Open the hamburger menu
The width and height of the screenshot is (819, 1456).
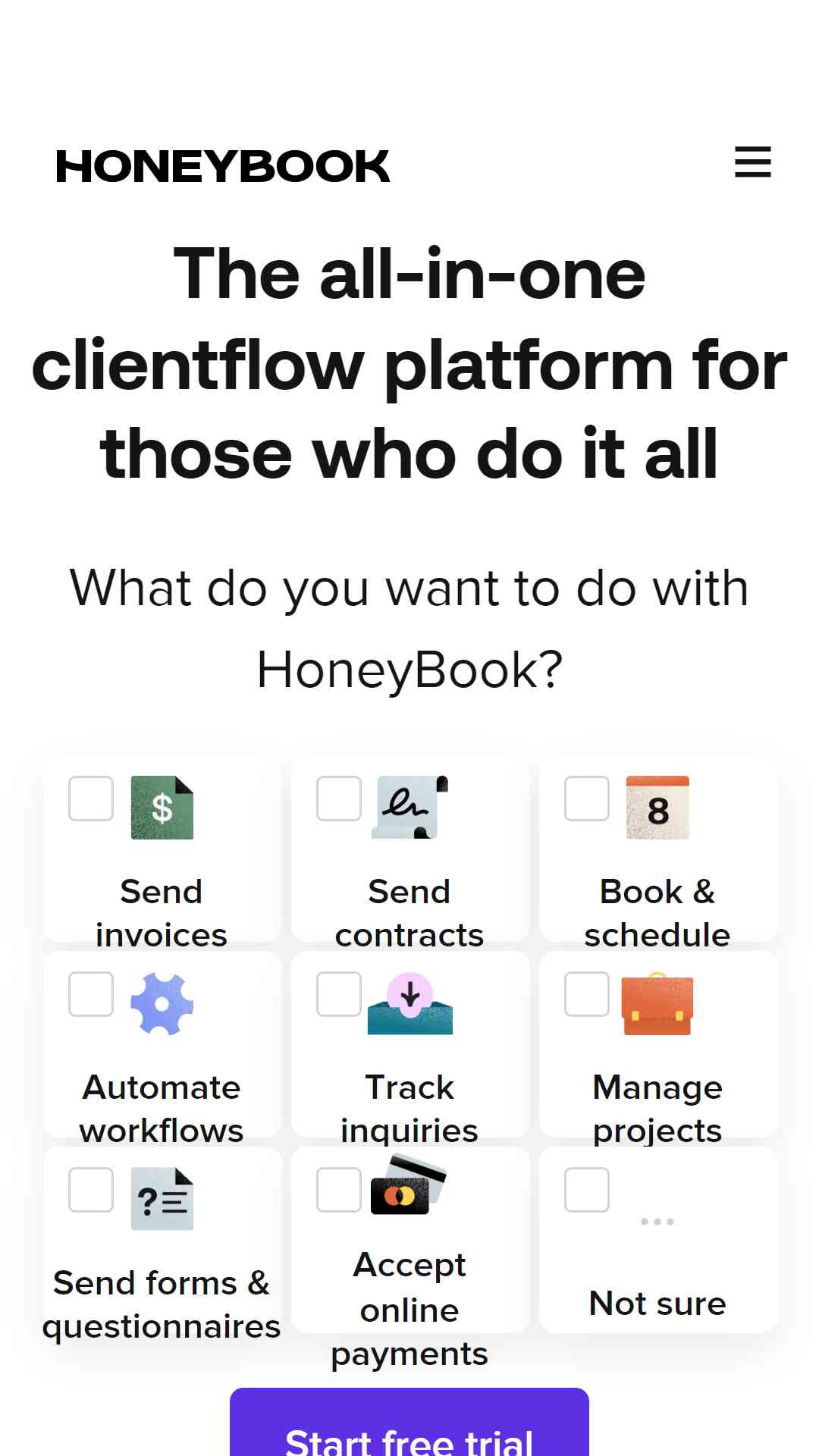pyautogui.click(x=752, y=162)
